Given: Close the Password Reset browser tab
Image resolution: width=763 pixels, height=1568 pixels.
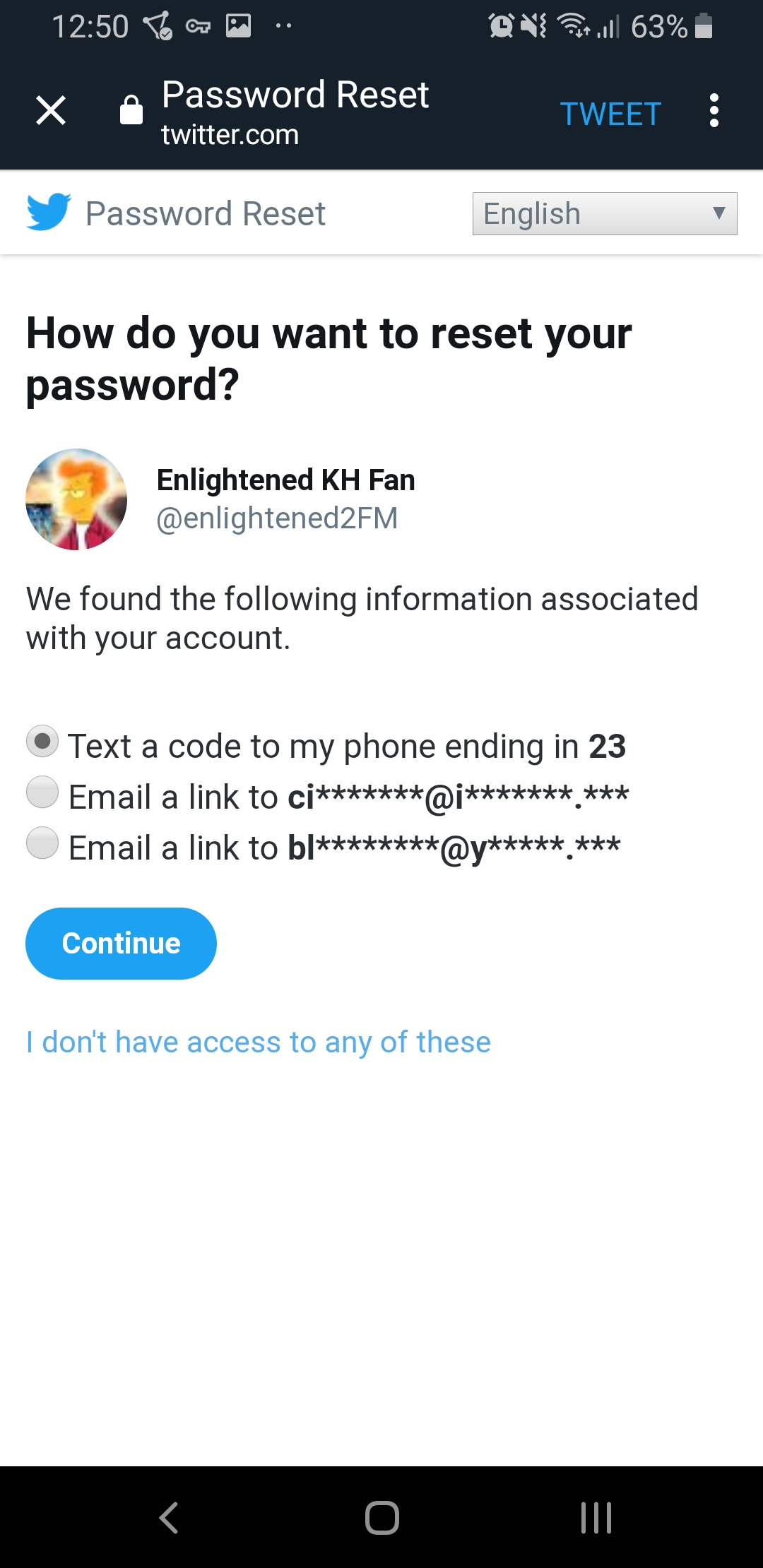Looking at the screenshot, I should click(51, 111).
